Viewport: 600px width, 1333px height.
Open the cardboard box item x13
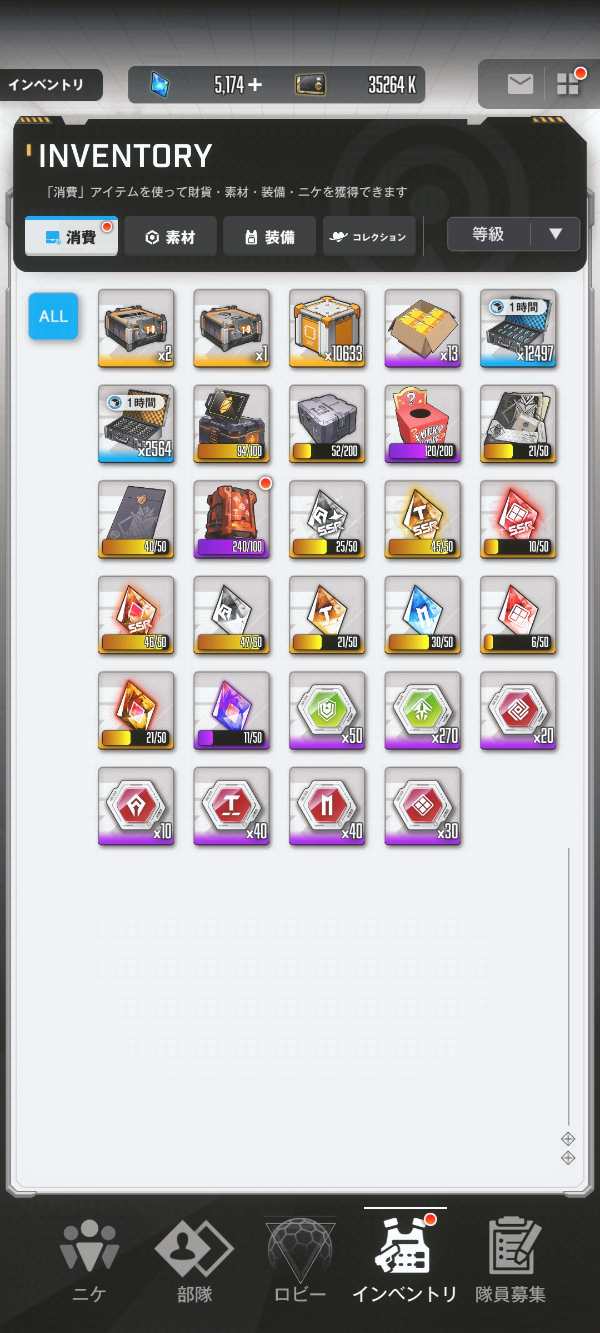pyautogui.click(x=423, y=328)
